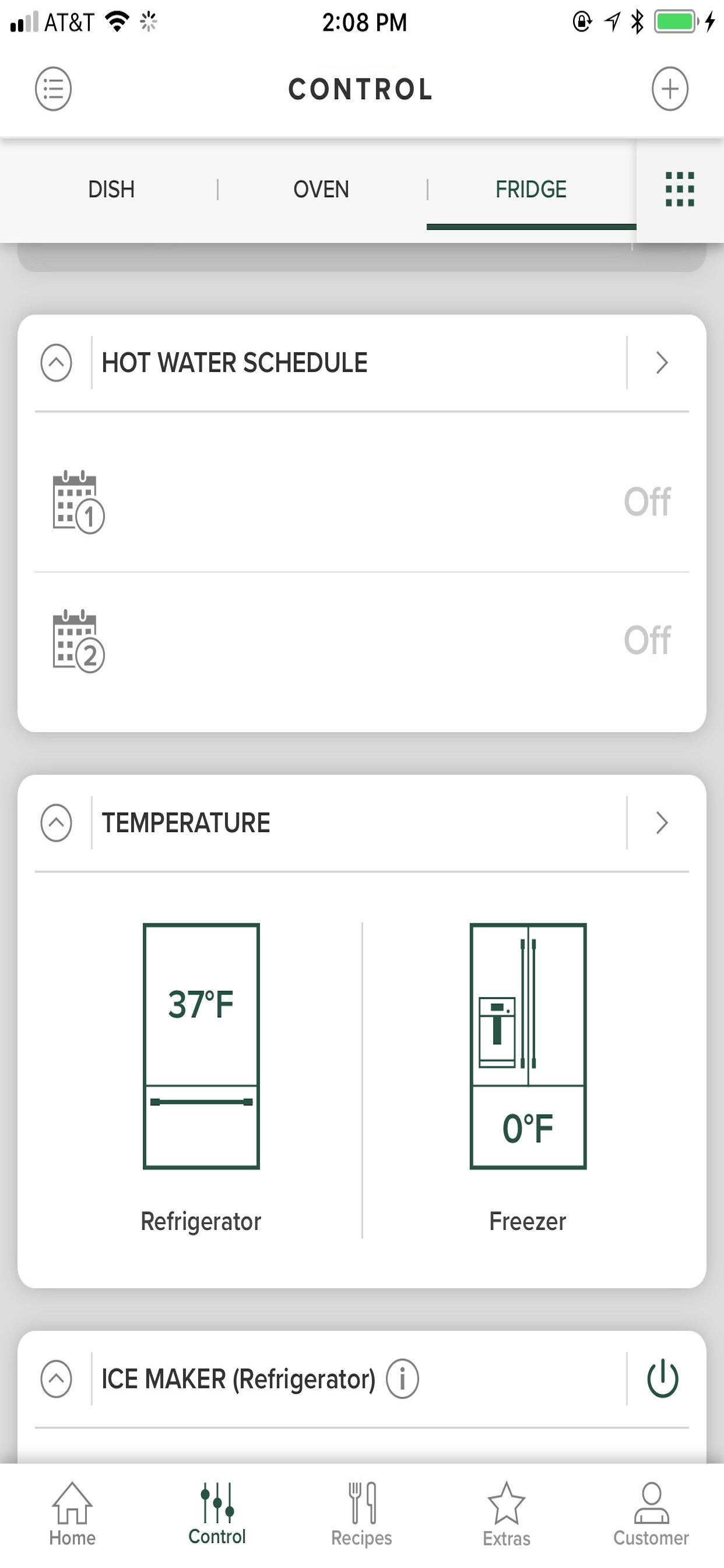Switch to the DISH tab
The image size is (724, 1568).
click(111, 190)
